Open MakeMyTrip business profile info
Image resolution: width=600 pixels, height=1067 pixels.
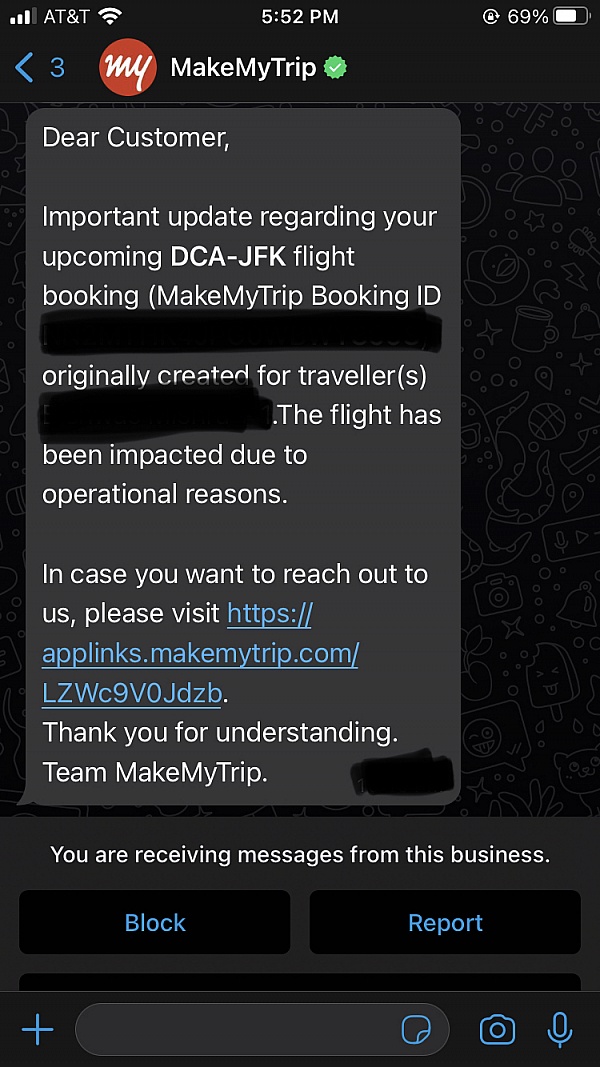[243, 68]
